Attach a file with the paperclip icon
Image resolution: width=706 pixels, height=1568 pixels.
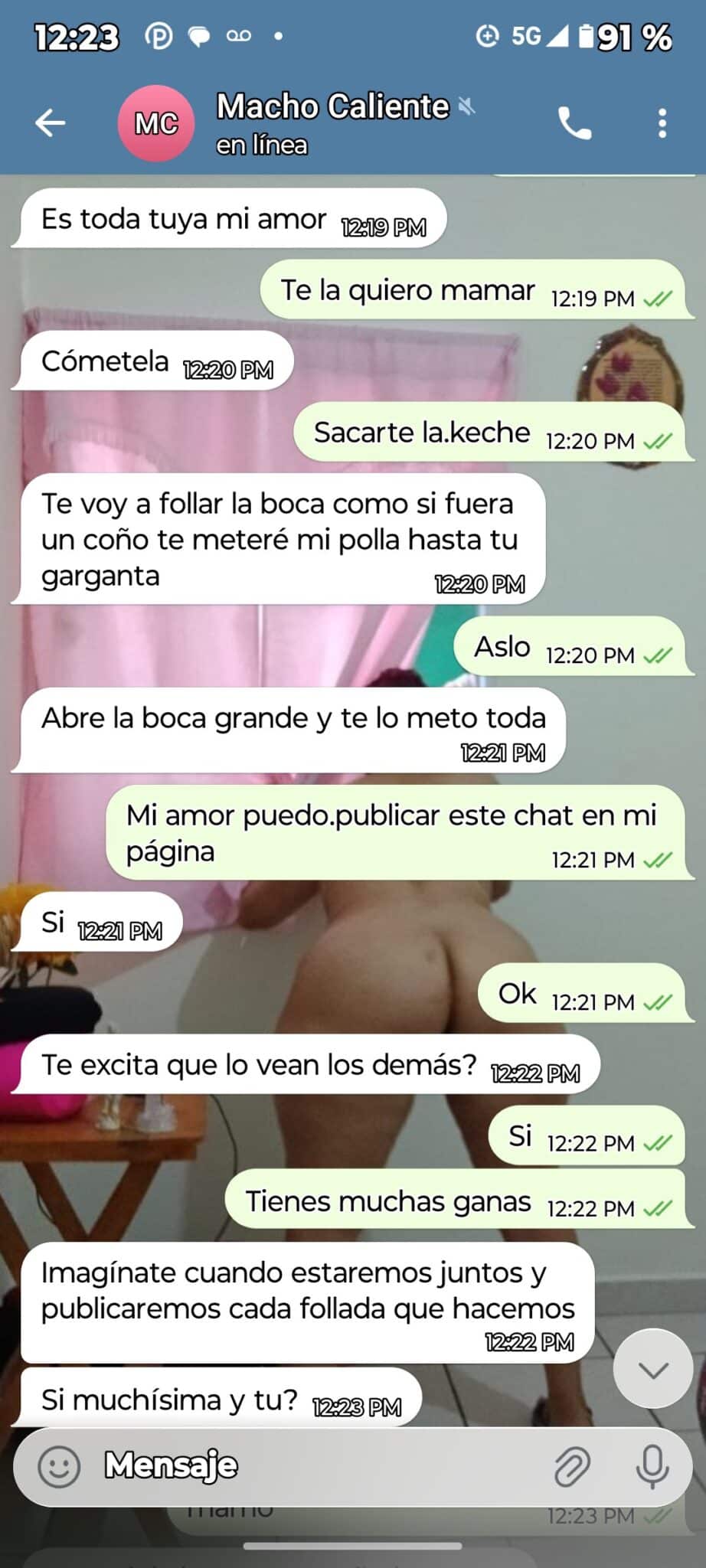click(x=572, y=1466)
